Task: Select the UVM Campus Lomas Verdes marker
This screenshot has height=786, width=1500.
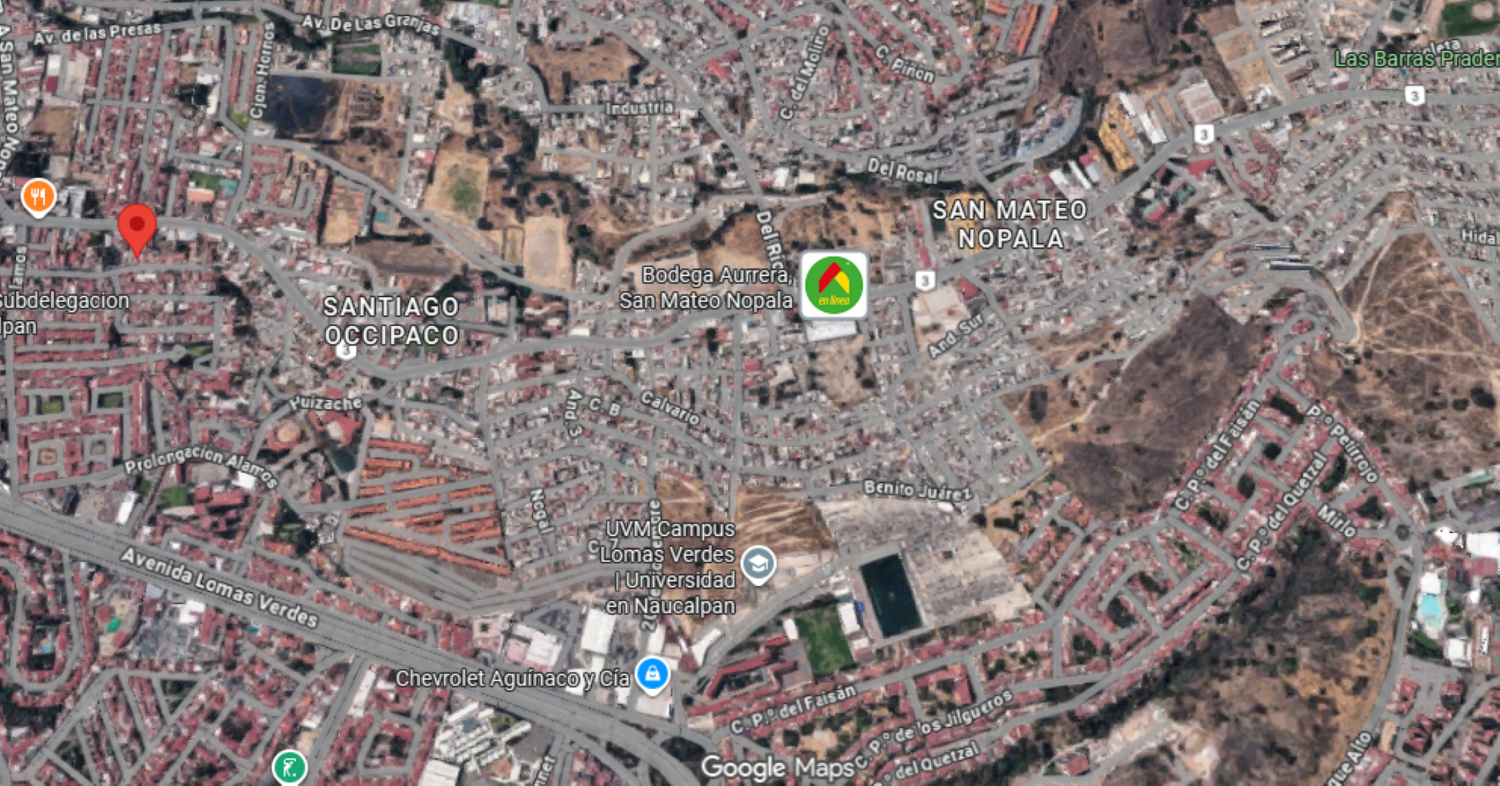Action: [x=759, y=566]
